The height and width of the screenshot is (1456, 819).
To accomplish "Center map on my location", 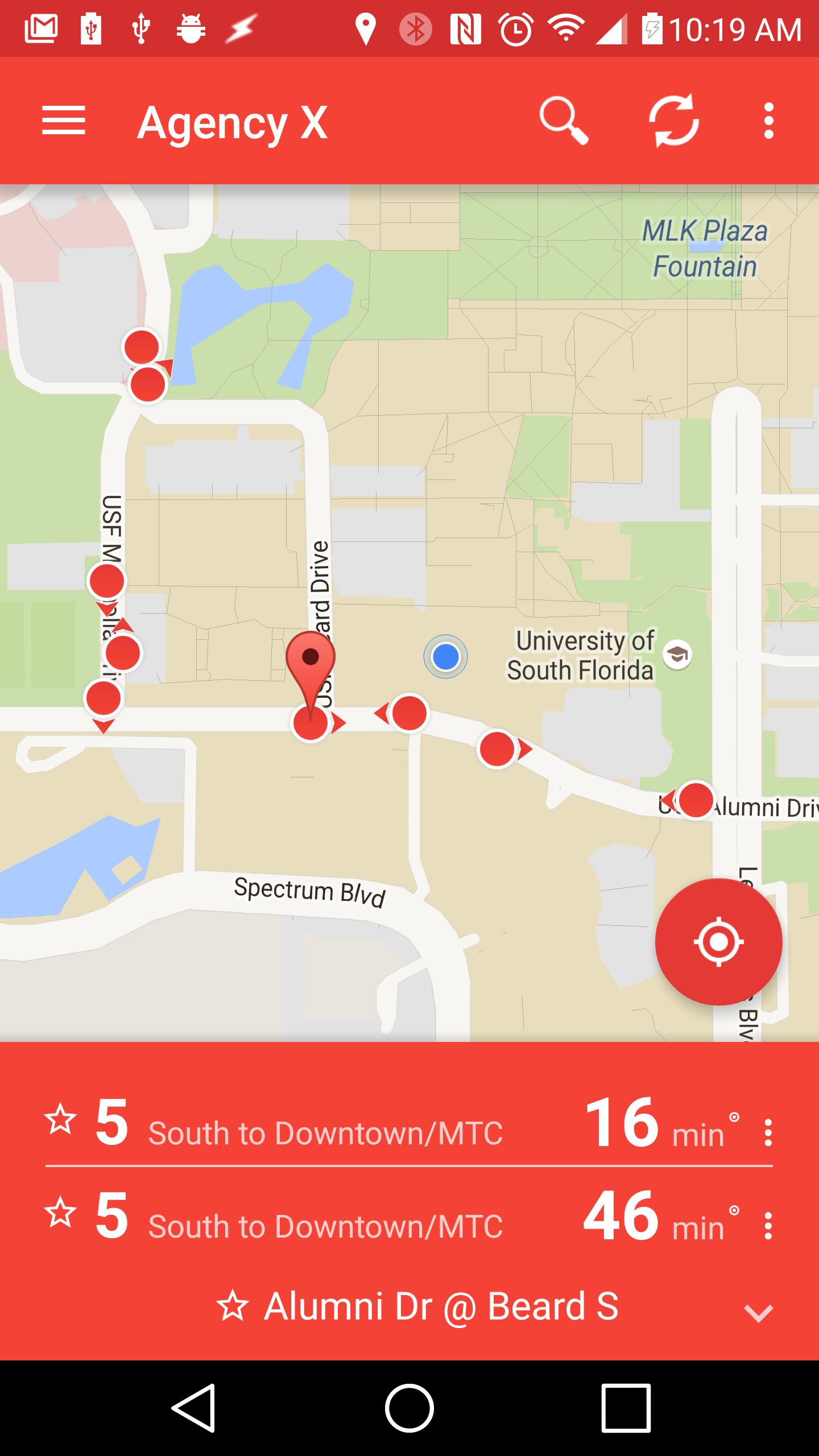I will (x=718, y=942).
